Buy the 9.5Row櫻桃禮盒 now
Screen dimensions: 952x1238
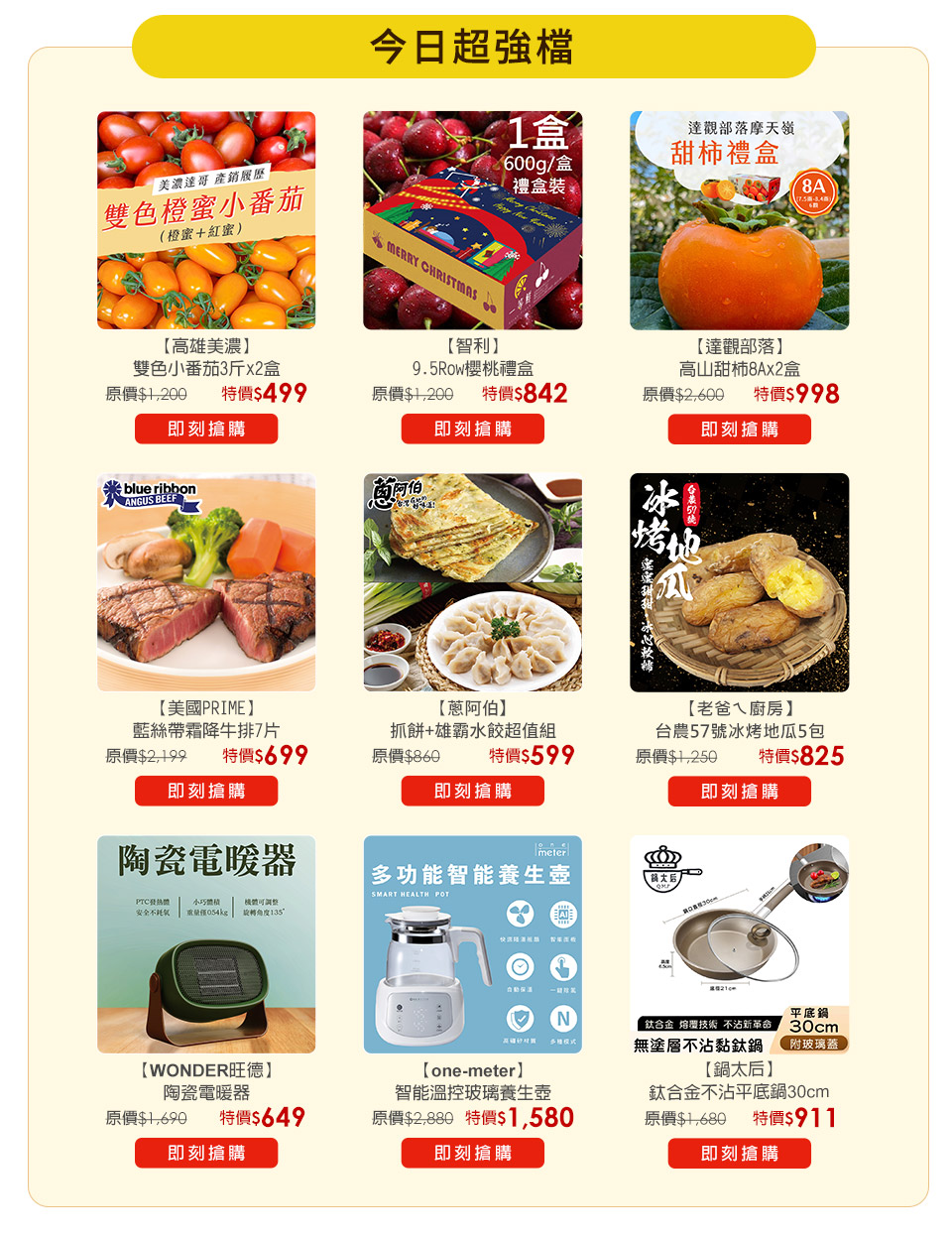(472, 430)
